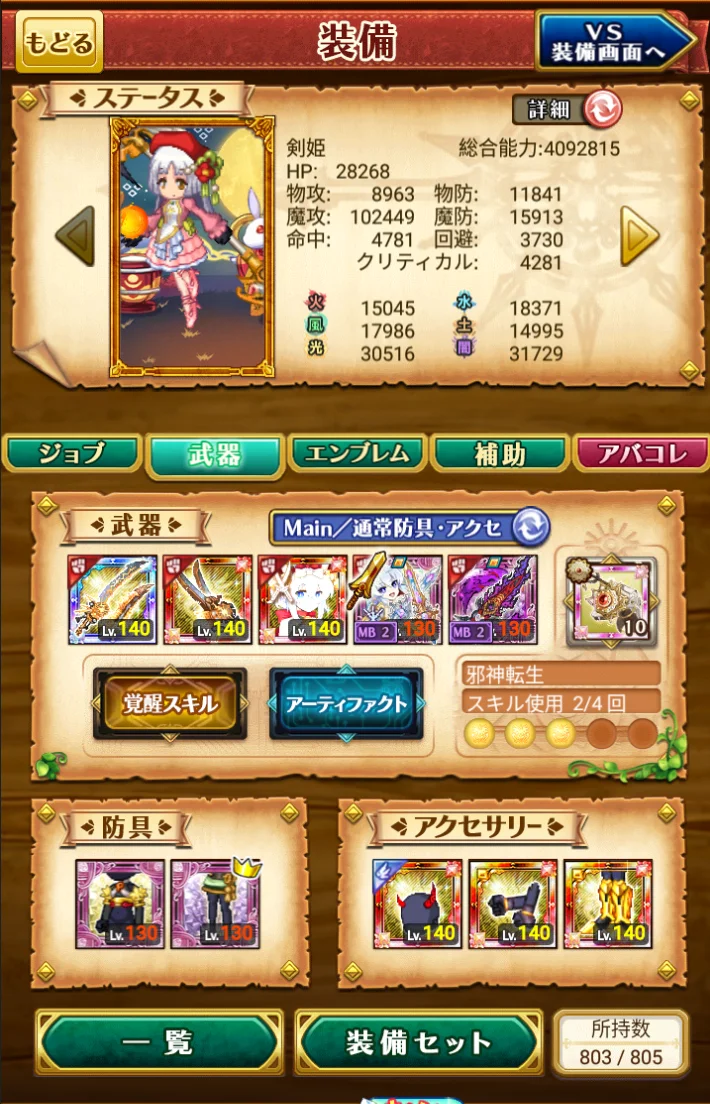Show previous character with left arrow
The width and height of the screenshot is (710, 1104).
(x=75, y=236)
